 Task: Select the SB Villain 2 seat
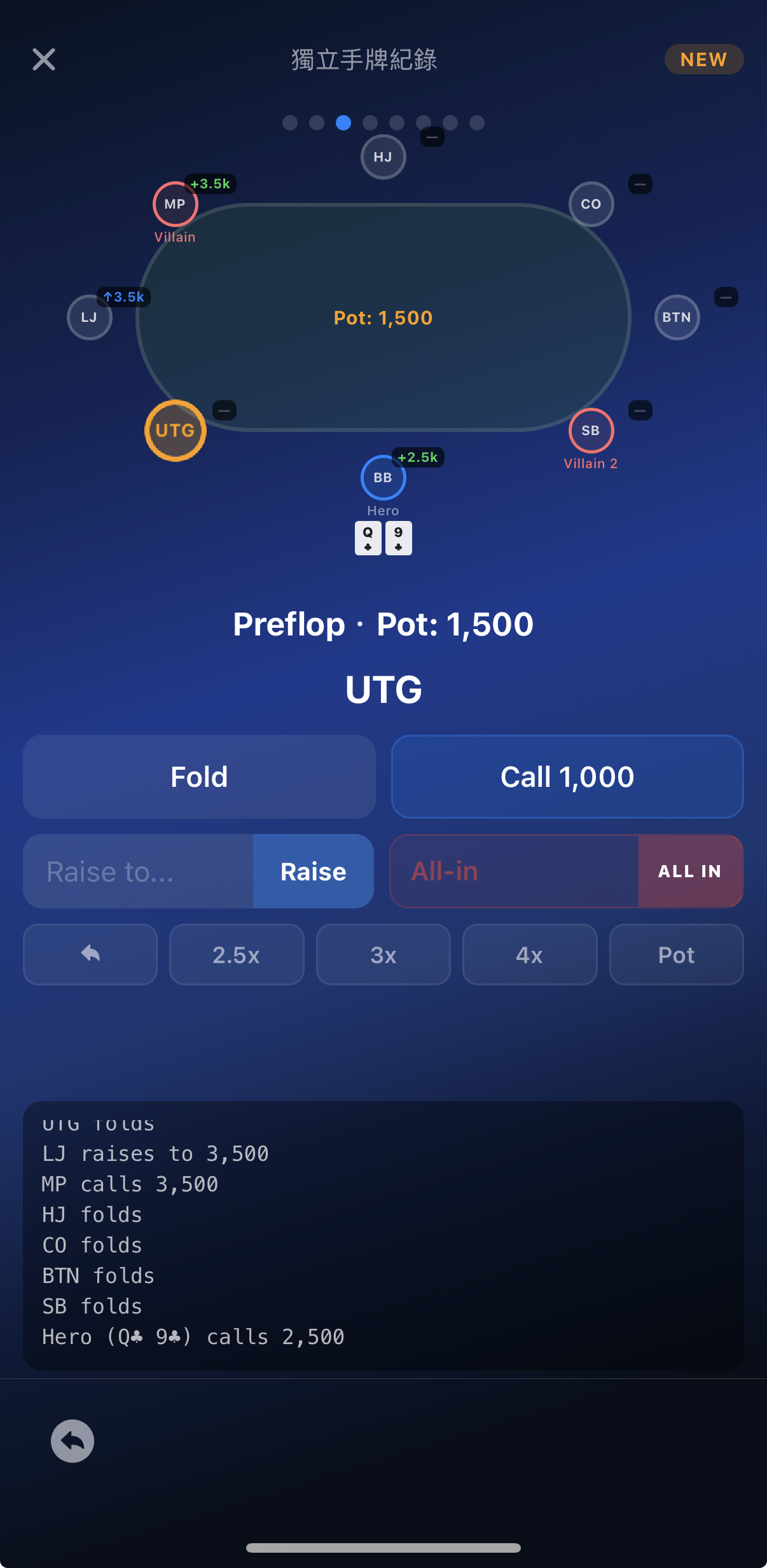(591, 431)
